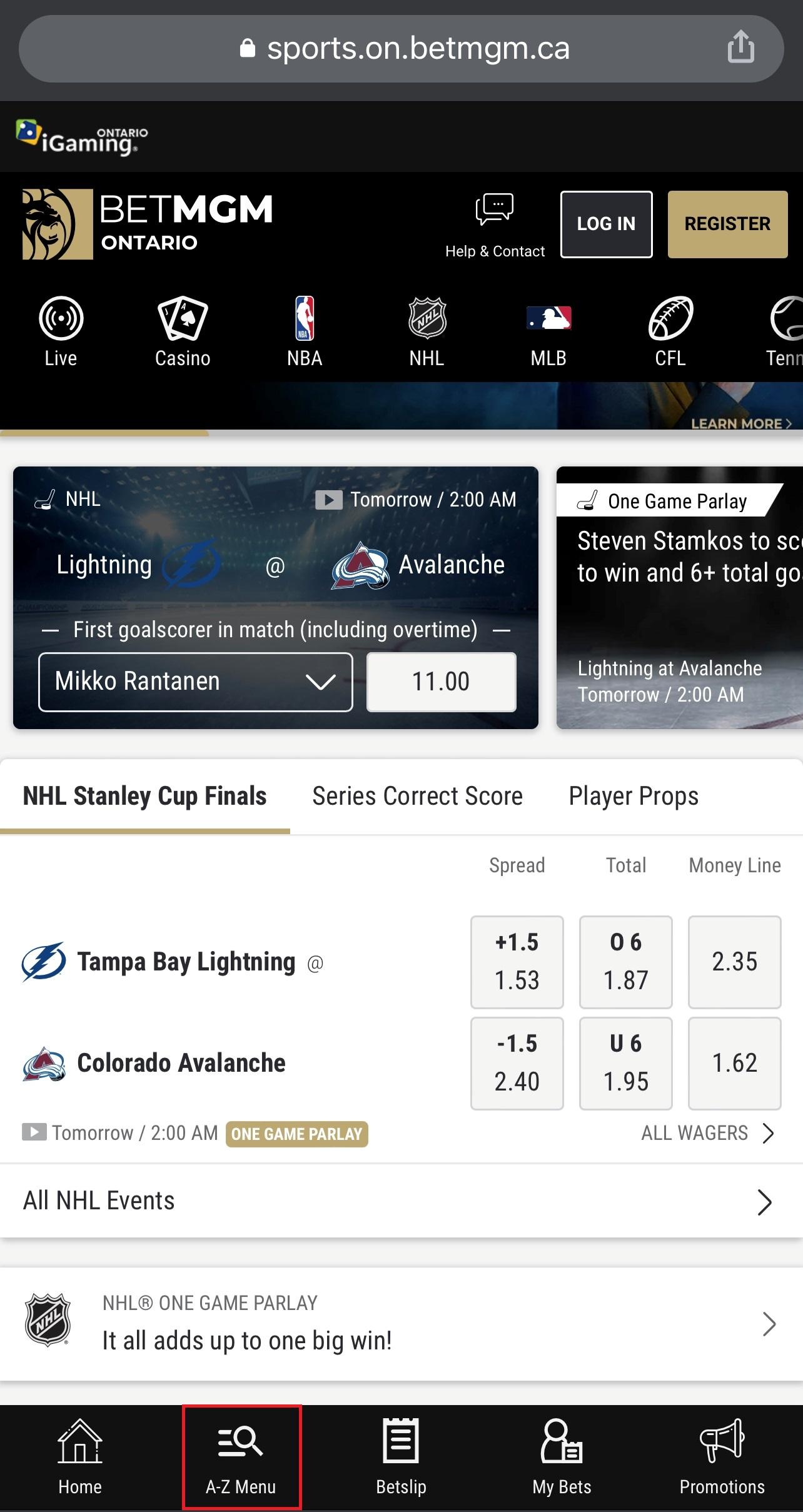The image size is (803, 1512).
Task: Open the Live betting section
Action: (x=60, y=331)
